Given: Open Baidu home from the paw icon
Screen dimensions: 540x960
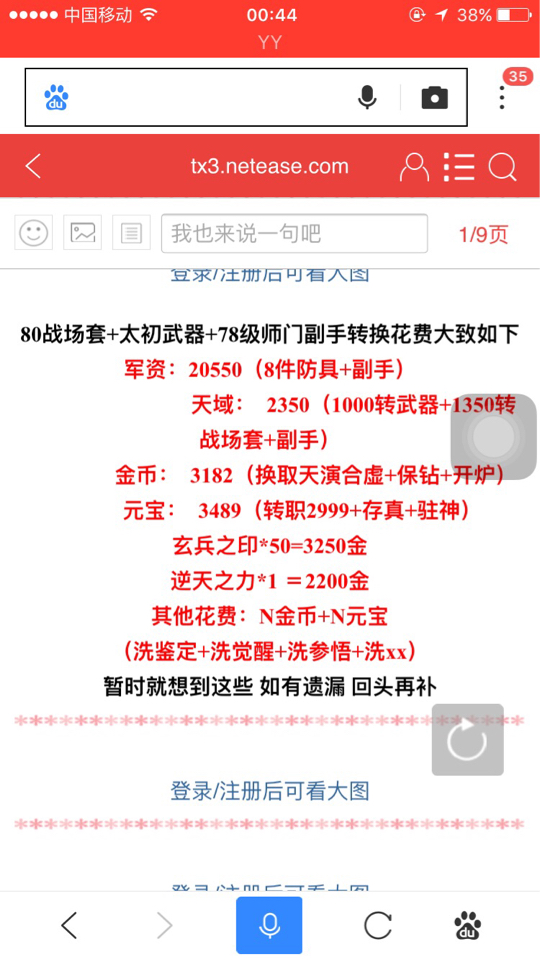Looking at the screenshot, I should pos(468,925).
